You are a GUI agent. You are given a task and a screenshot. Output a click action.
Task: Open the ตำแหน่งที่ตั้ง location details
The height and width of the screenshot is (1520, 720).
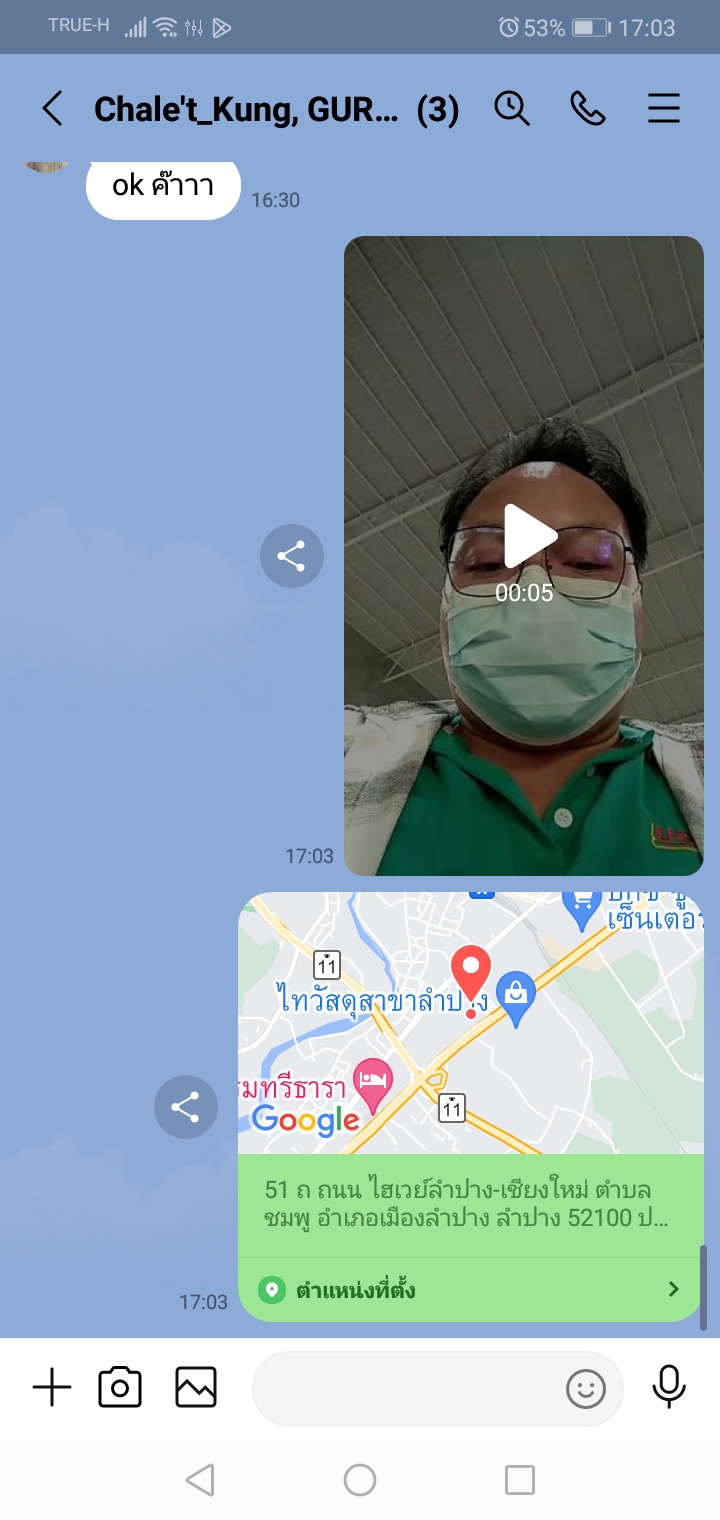tap(470, 1290)
